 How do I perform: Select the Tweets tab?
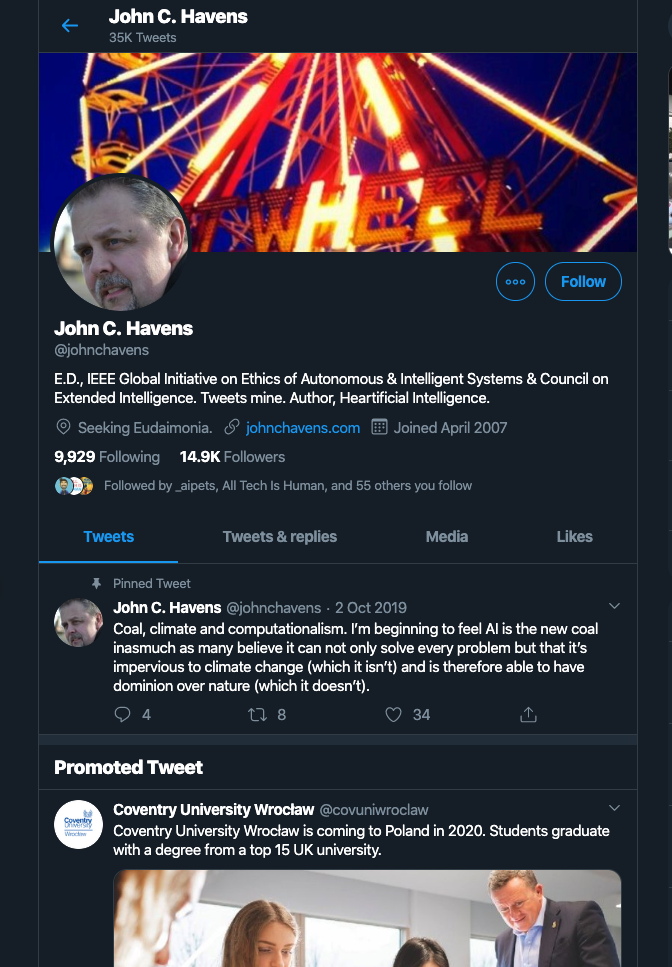[x=108, y=537]
